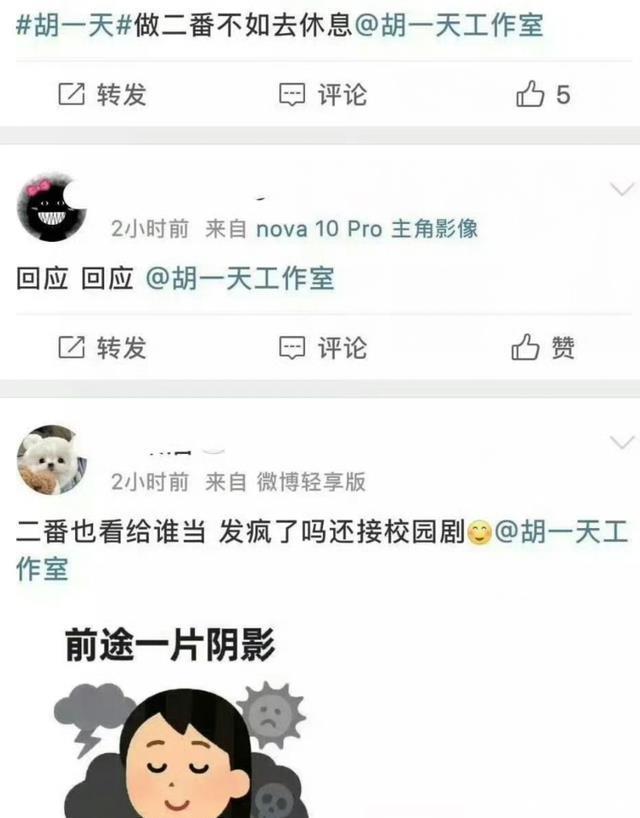The image size is (640, 818).
Task: Tap the 转发 button with 5 likes
Action: pyautogui.click(x=102, y=95)
